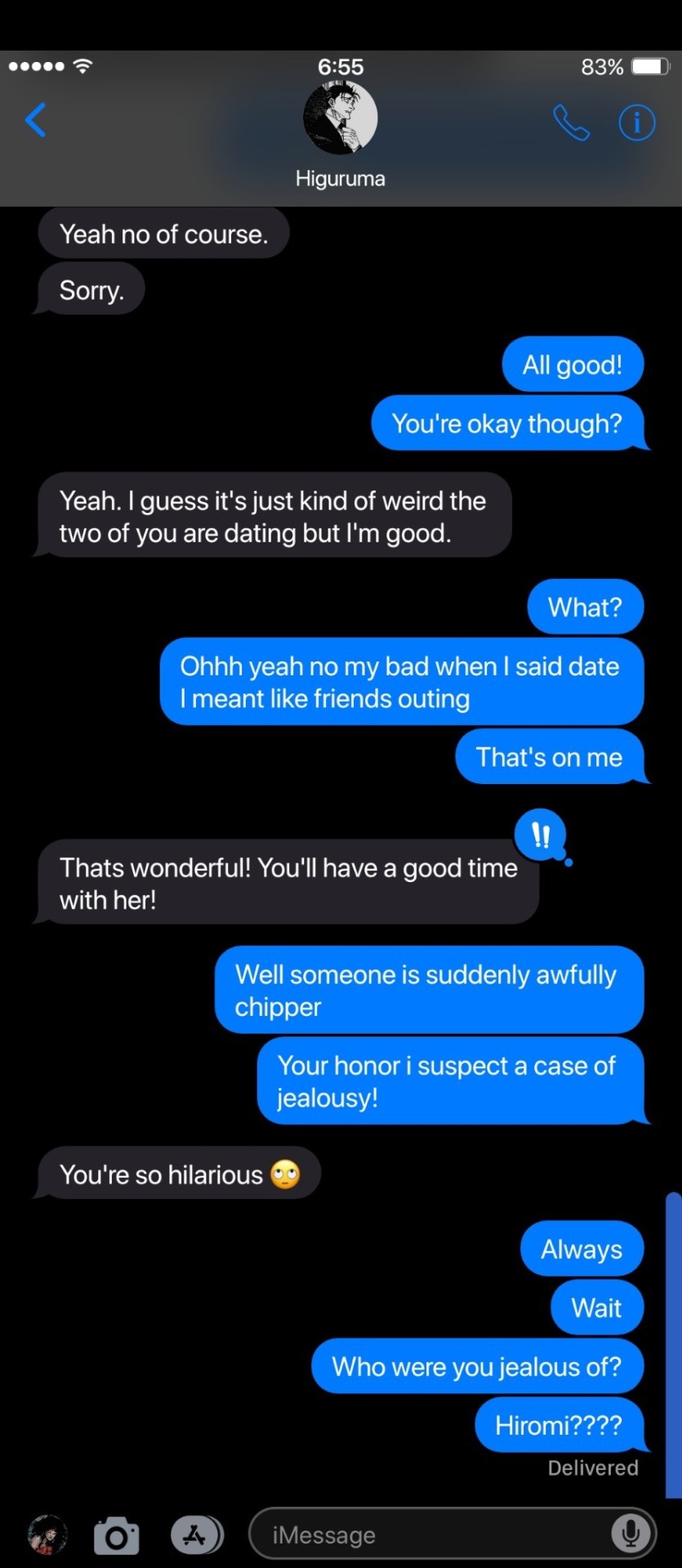Open the iMessage app drawer
Viewport: 682px width, 1568px height.
(196, 1535)
